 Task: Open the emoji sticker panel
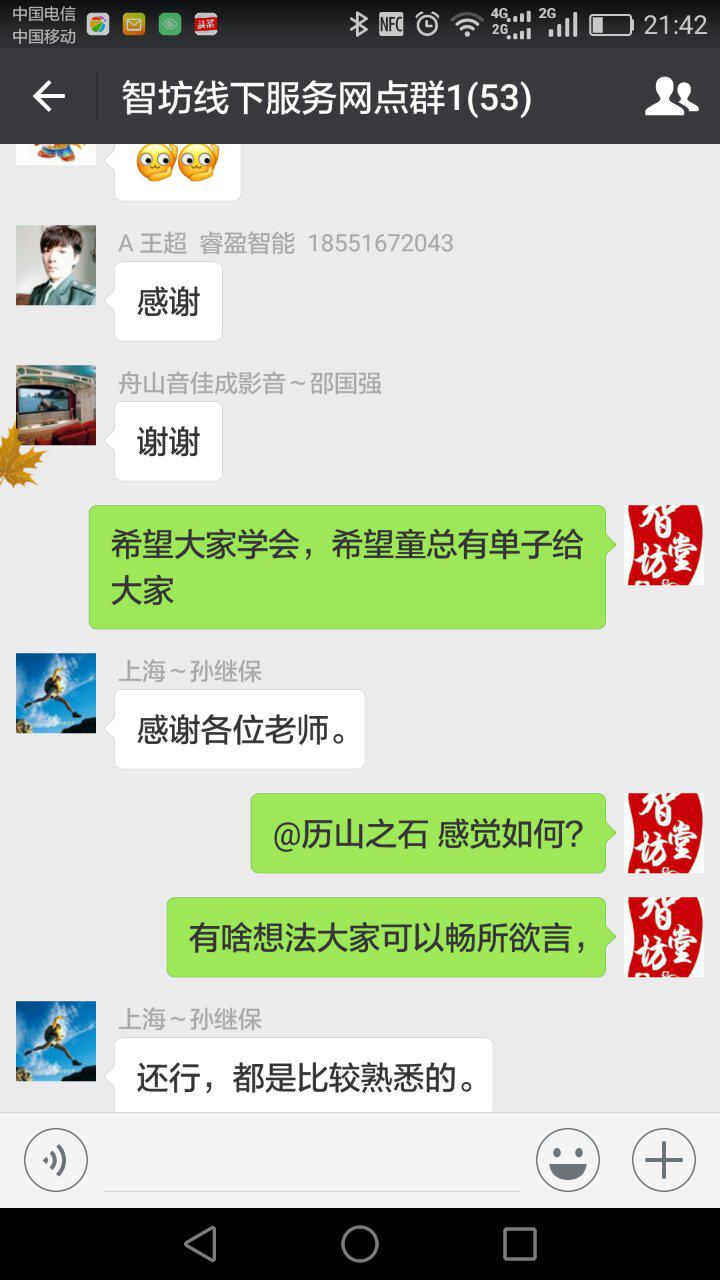(x=567, y=1160)
